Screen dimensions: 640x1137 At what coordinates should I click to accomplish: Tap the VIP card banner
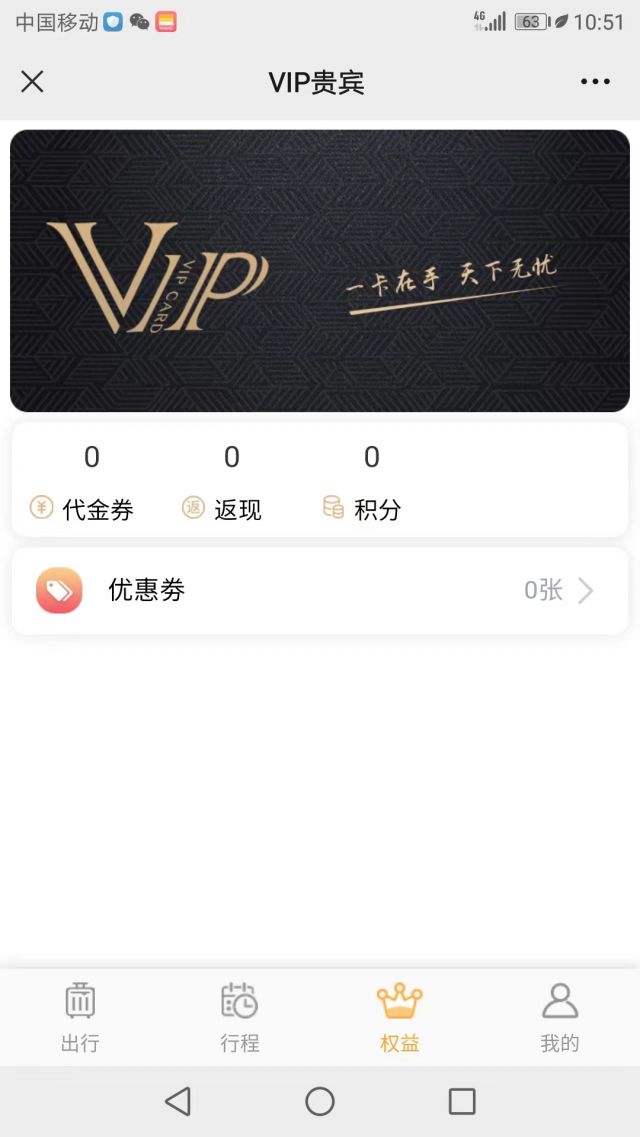(320, 271)
